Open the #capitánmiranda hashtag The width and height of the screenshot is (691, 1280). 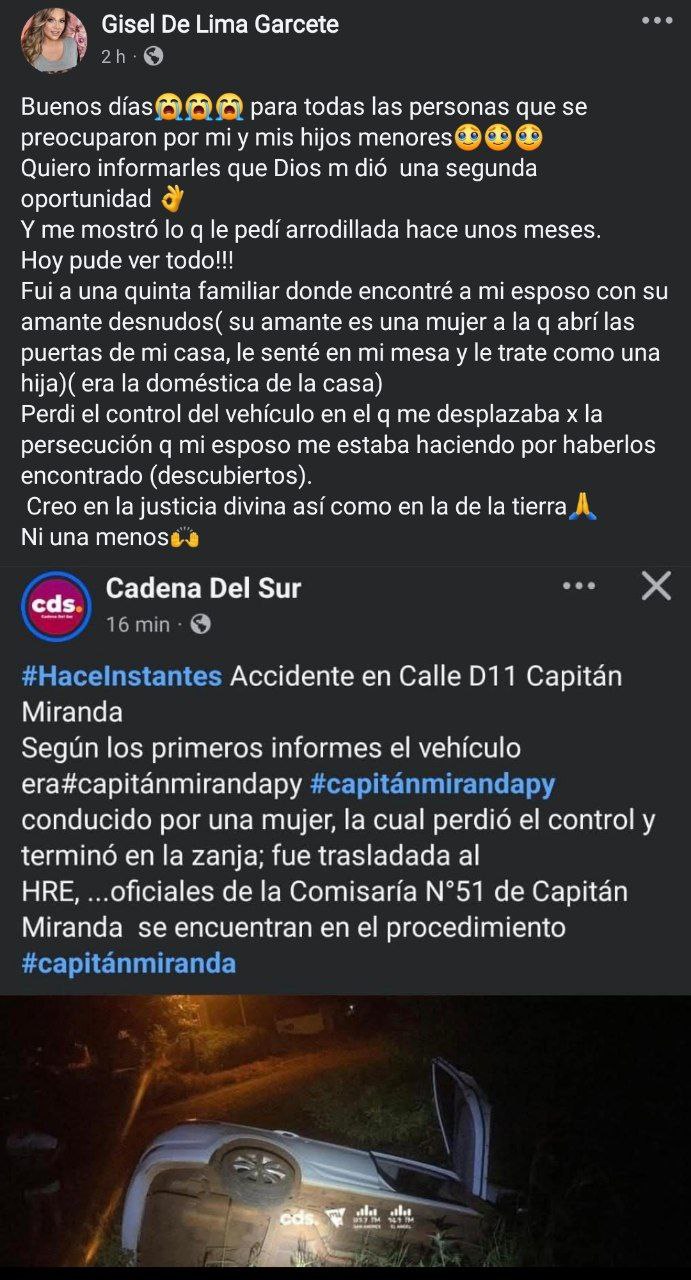click(128, 963)
